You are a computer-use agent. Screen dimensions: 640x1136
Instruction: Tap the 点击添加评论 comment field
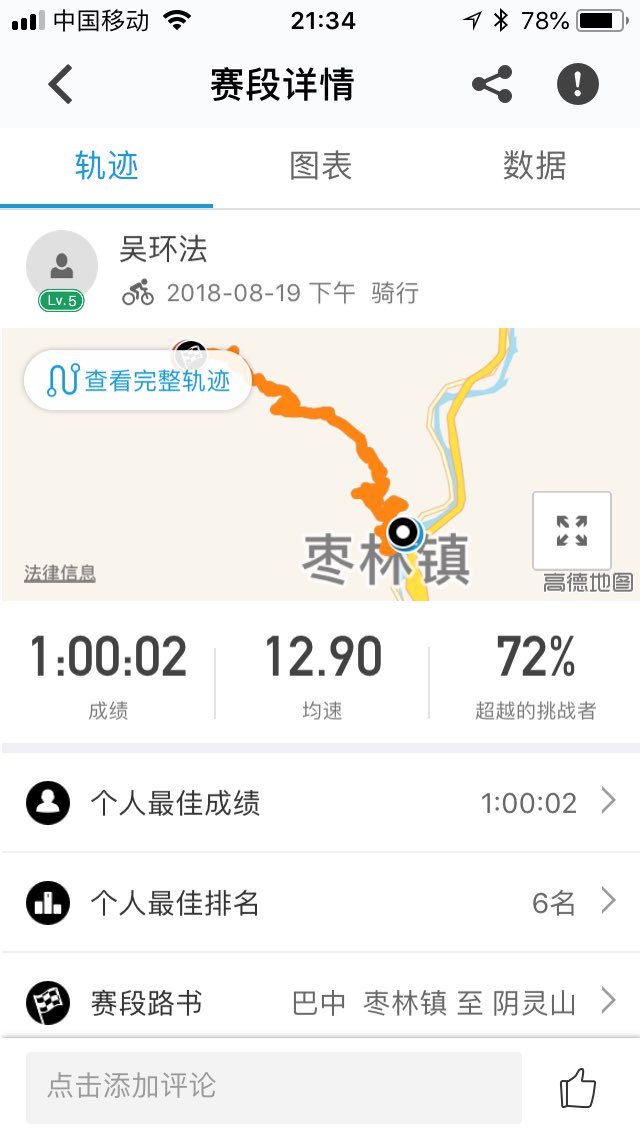click(x=273, y=1086)
